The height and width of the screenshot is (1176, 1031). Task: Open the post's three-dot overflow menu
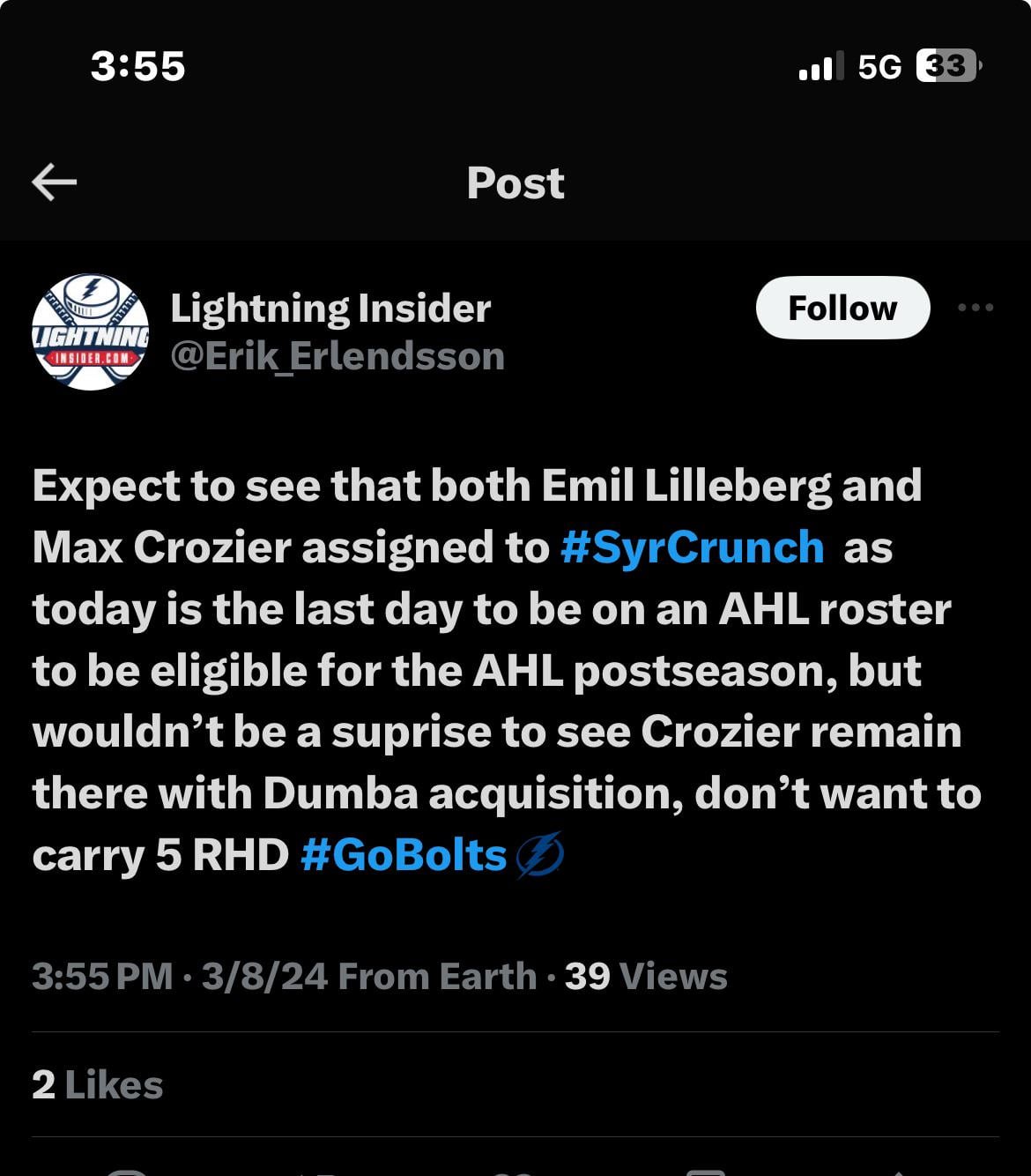[x=975, y=308]
